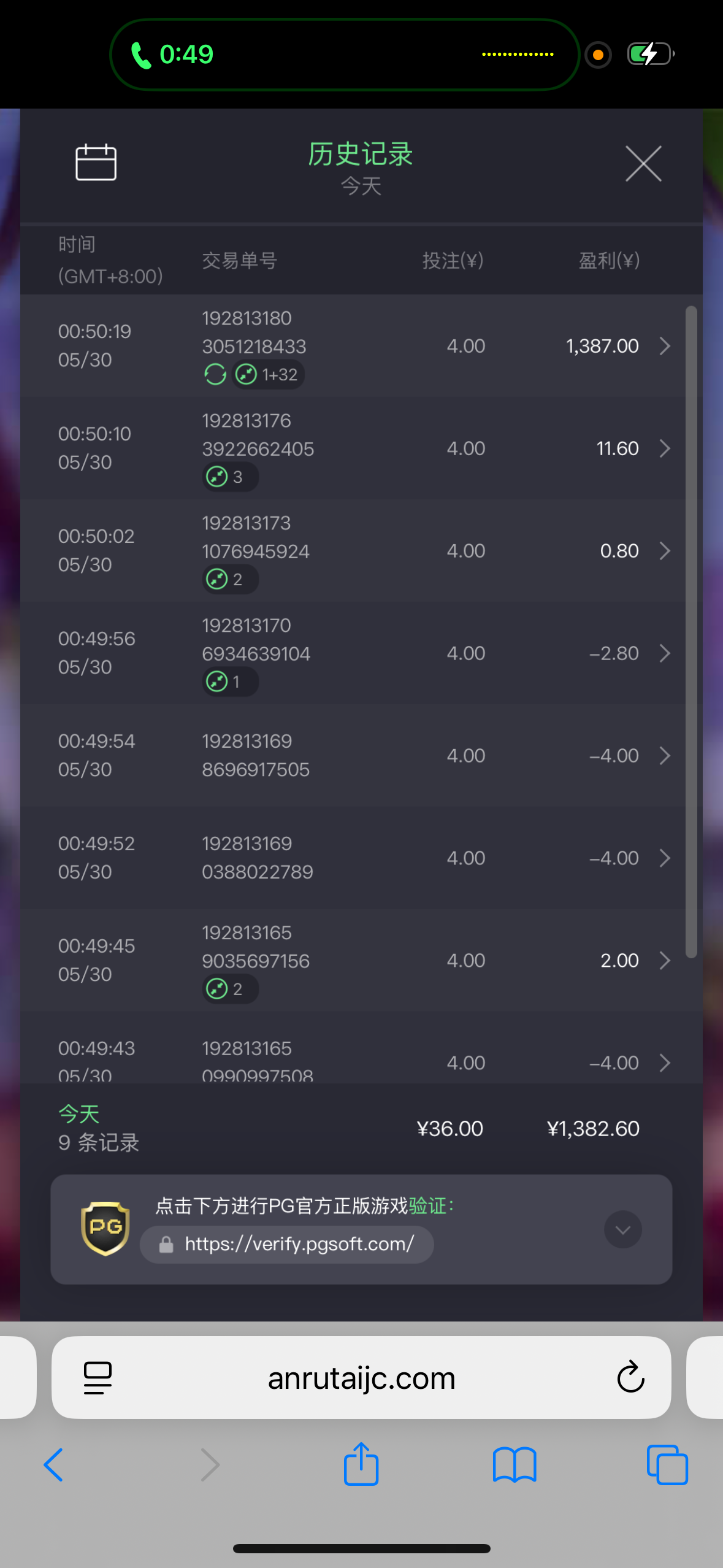Open the 00:49:56 record showing -2.80

[x=353, y=653]
